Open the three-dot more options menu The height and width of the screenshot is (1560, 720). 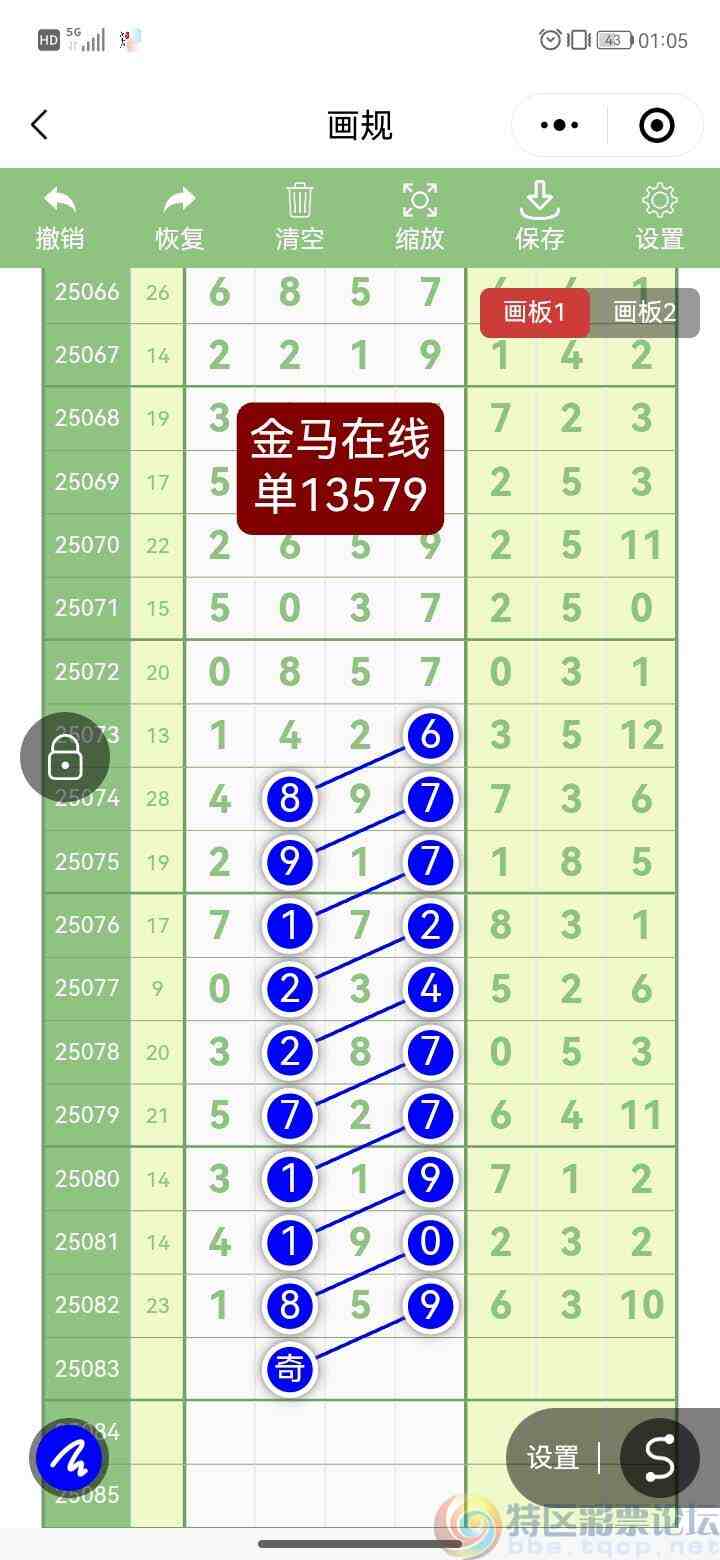tap(558, 125)
